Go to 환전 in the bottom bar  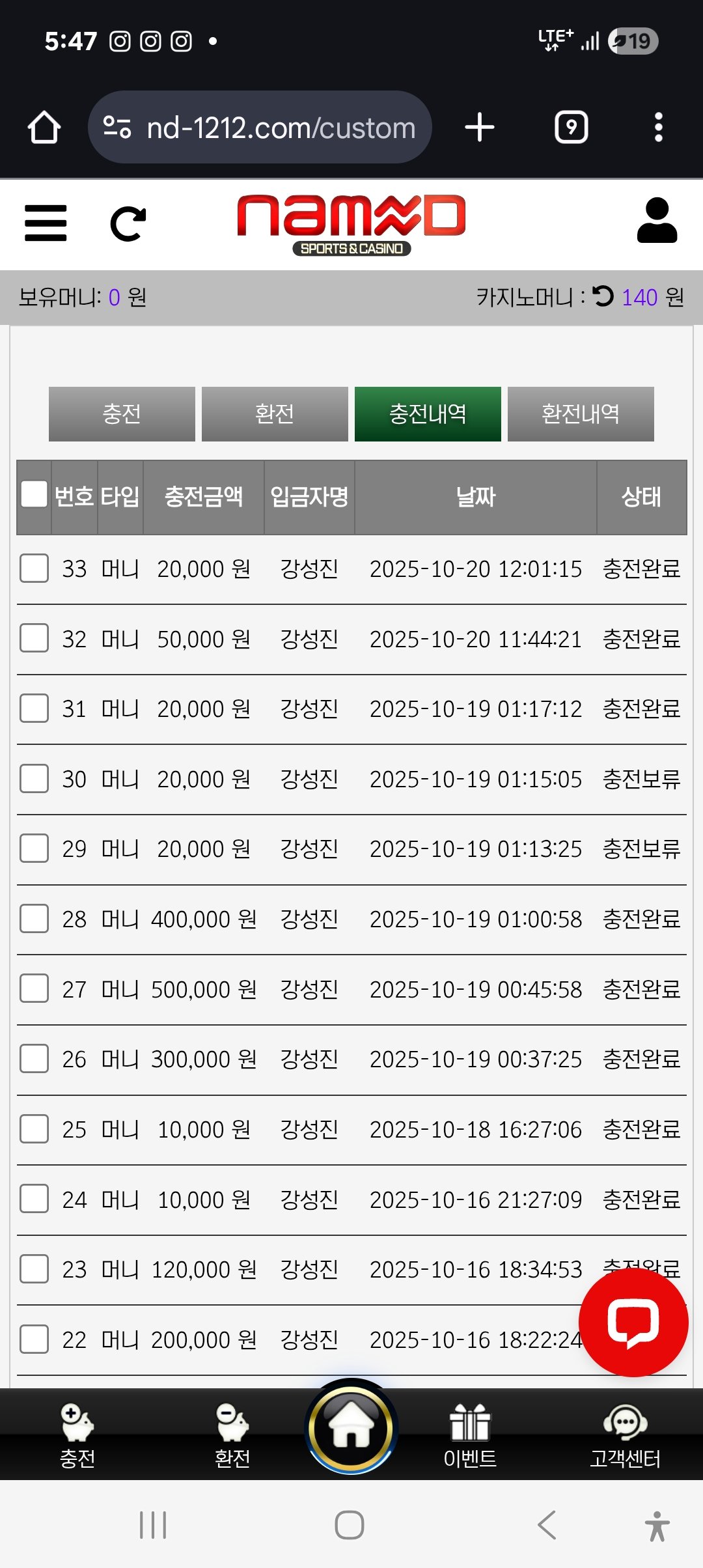point(232,1435)
